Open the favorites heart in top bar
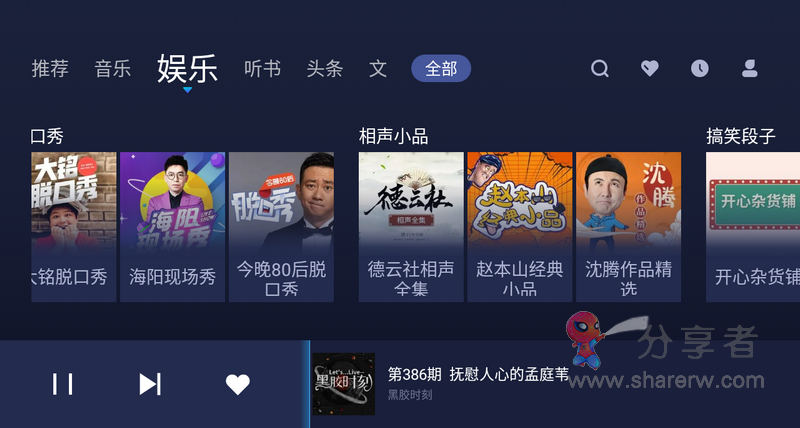800x428 pixels. click(650, 69)
